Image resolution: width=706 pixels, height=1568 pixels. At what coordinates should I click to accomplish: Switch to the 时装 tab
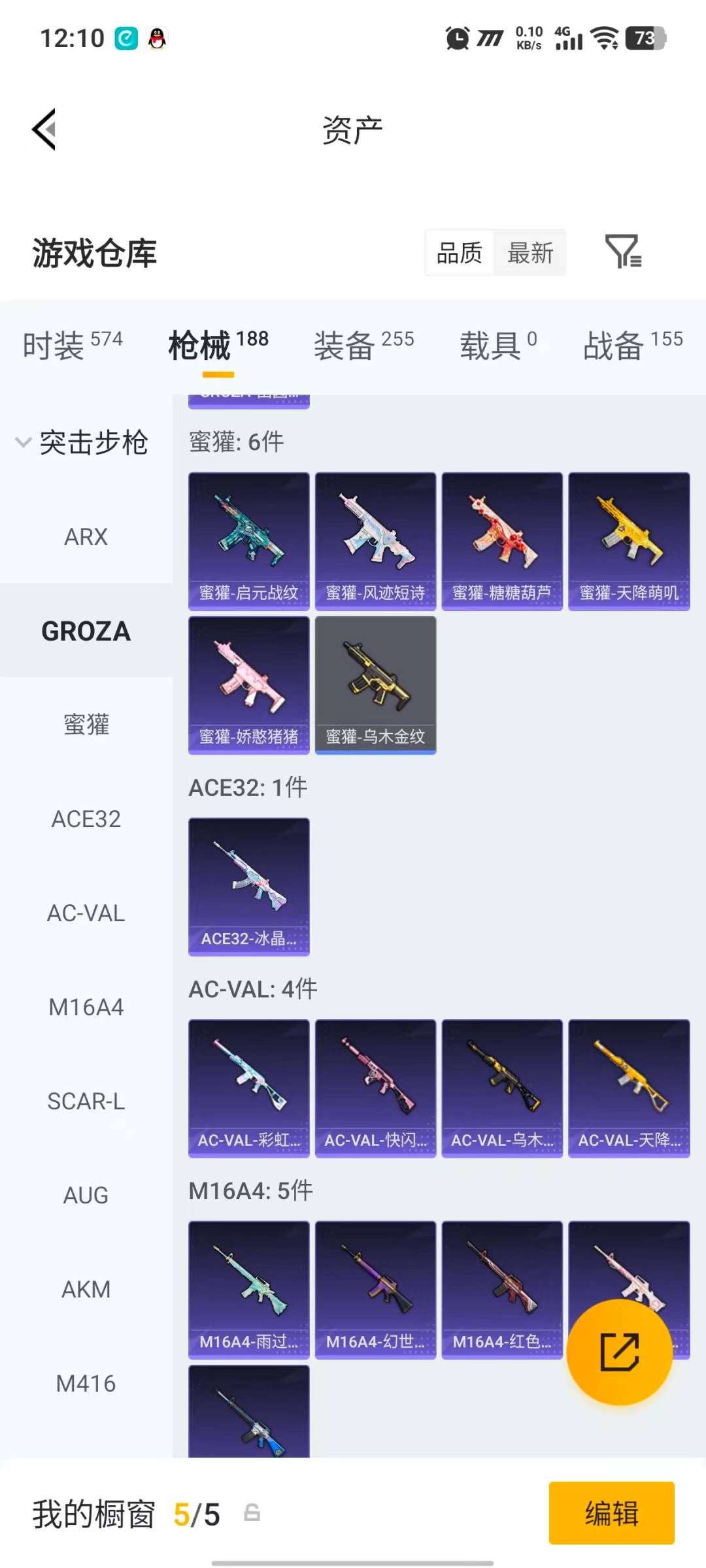pos(72,345)
